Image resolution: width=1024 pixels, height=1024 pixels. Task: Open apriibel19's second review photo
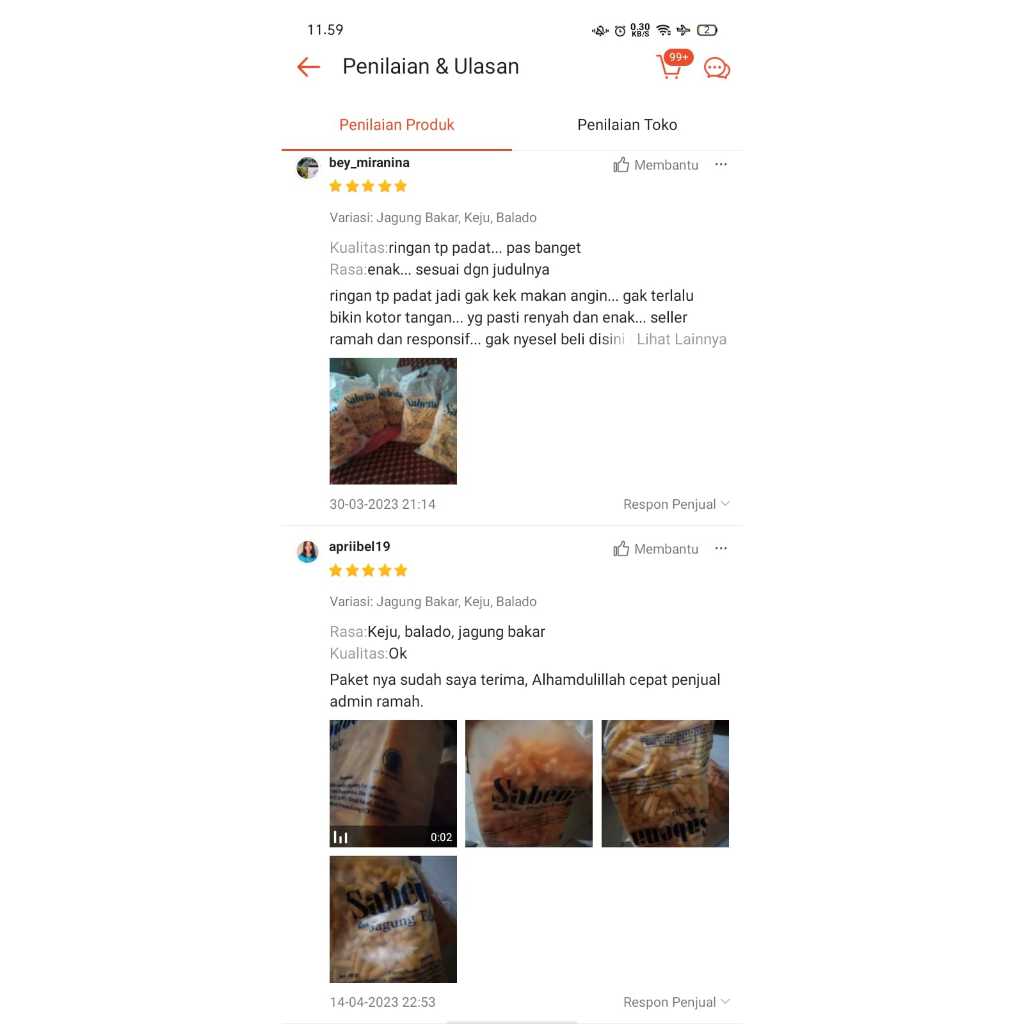tap(529, 783)
